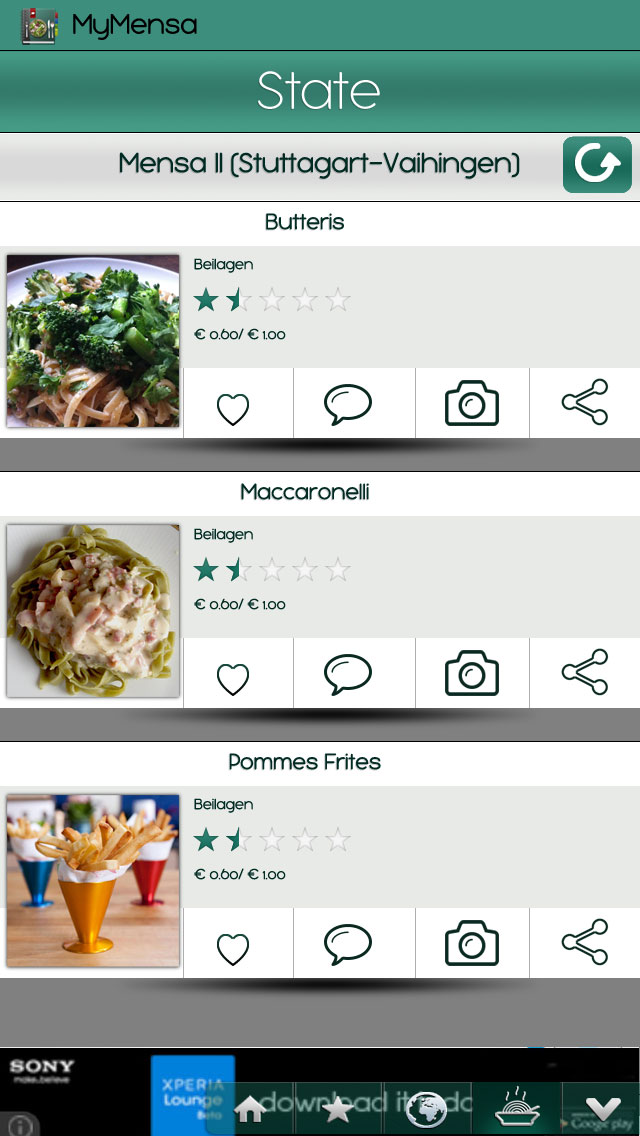Add Butteris to favorites

point(233,407)
